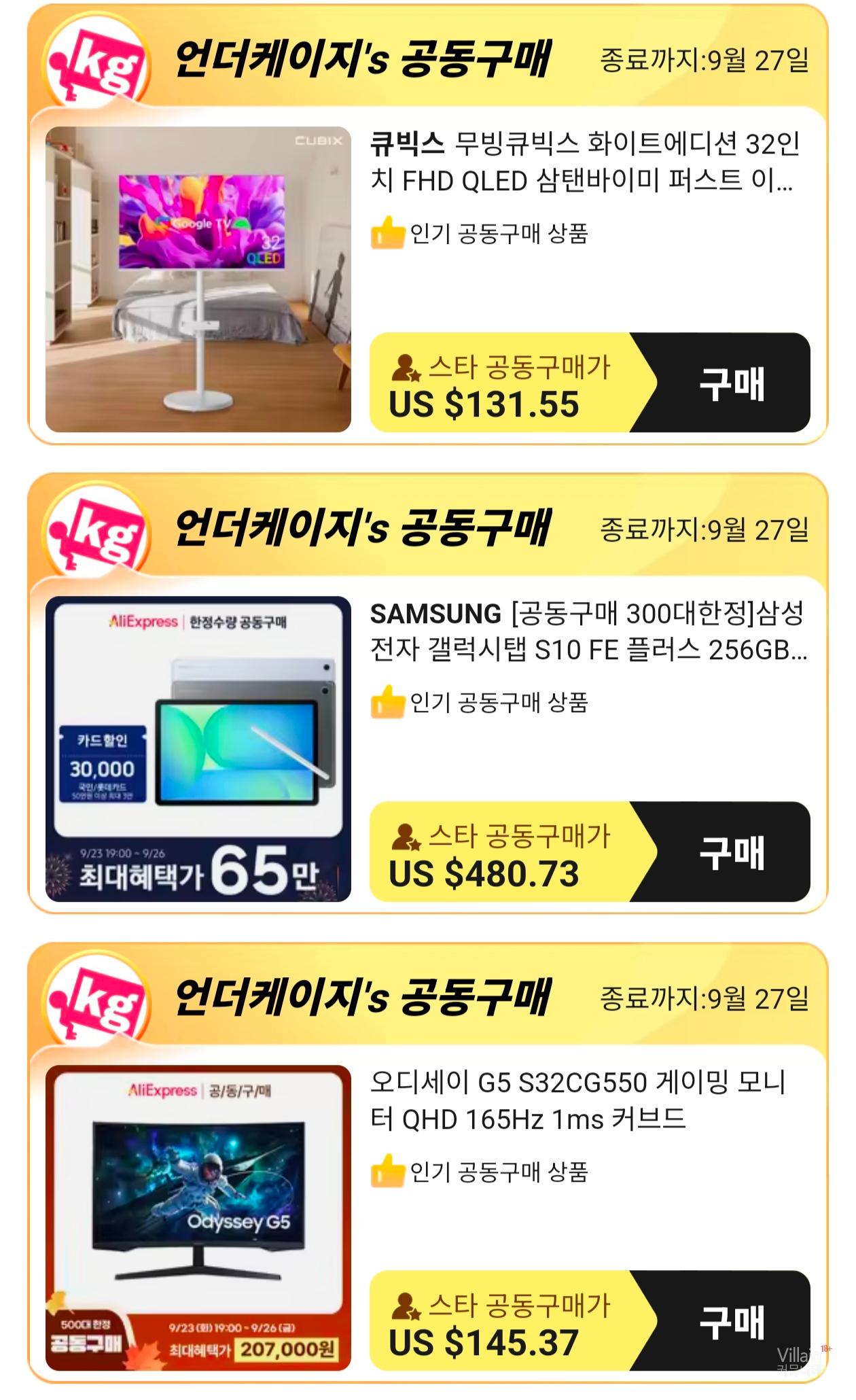Tap 구매 for the Samsung Galaxy Tab S10 FE
This screenshot has height=1400, width=856.
click(732, 852)
